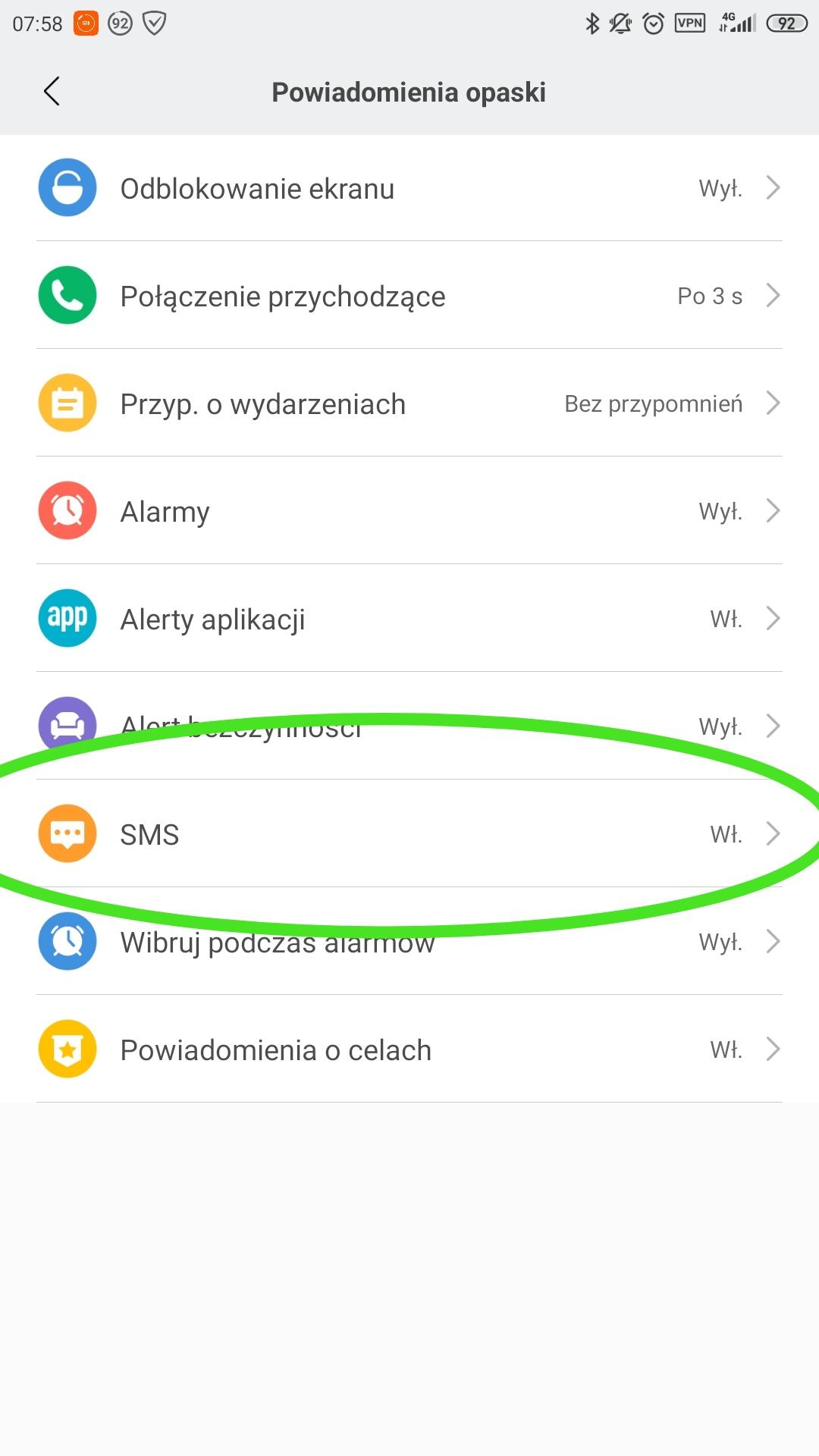Open Alarmy notification settings

point(409,511)
